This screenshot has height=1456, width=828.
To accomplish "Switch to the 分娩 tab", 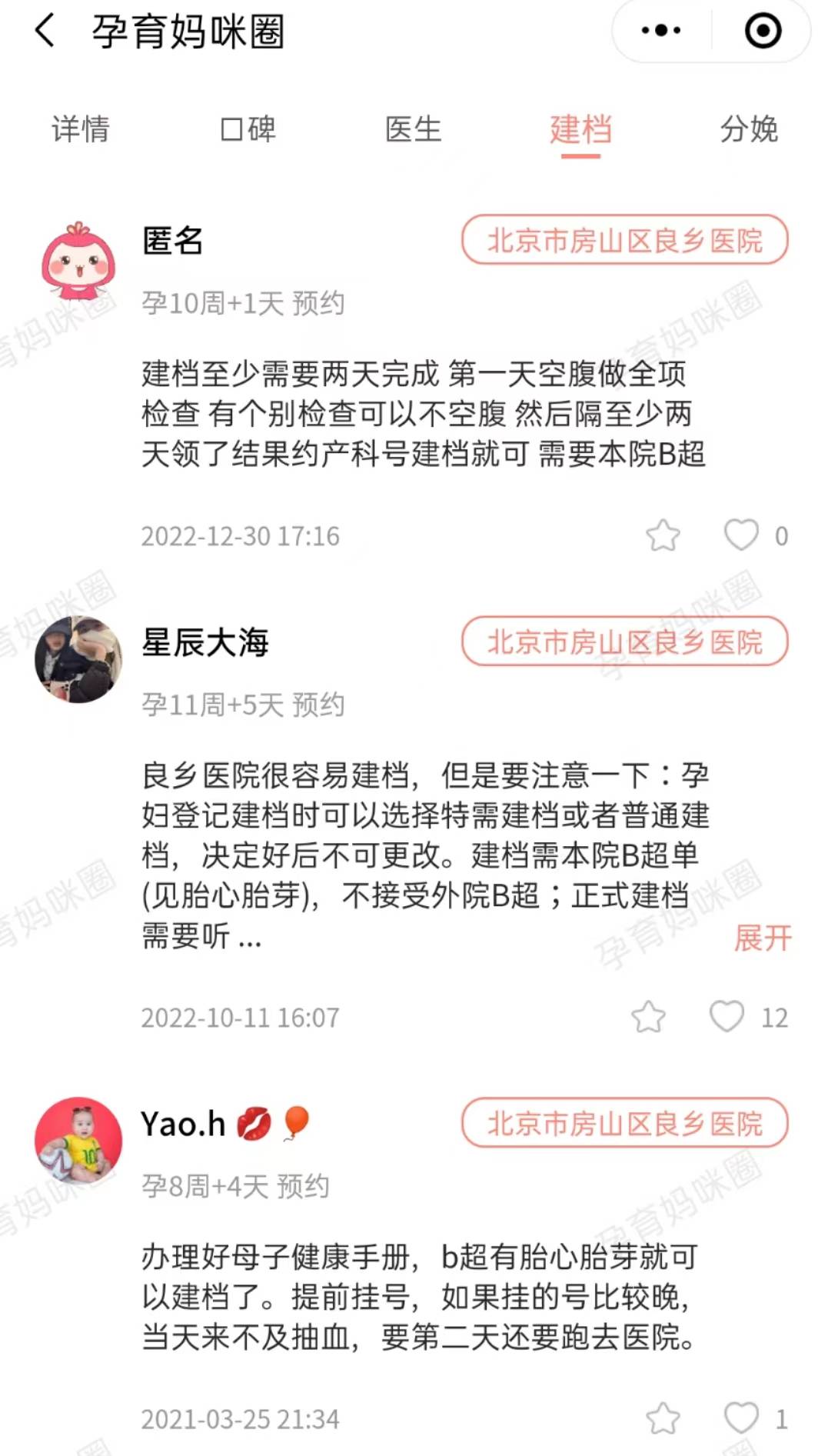I will [749, 129].
